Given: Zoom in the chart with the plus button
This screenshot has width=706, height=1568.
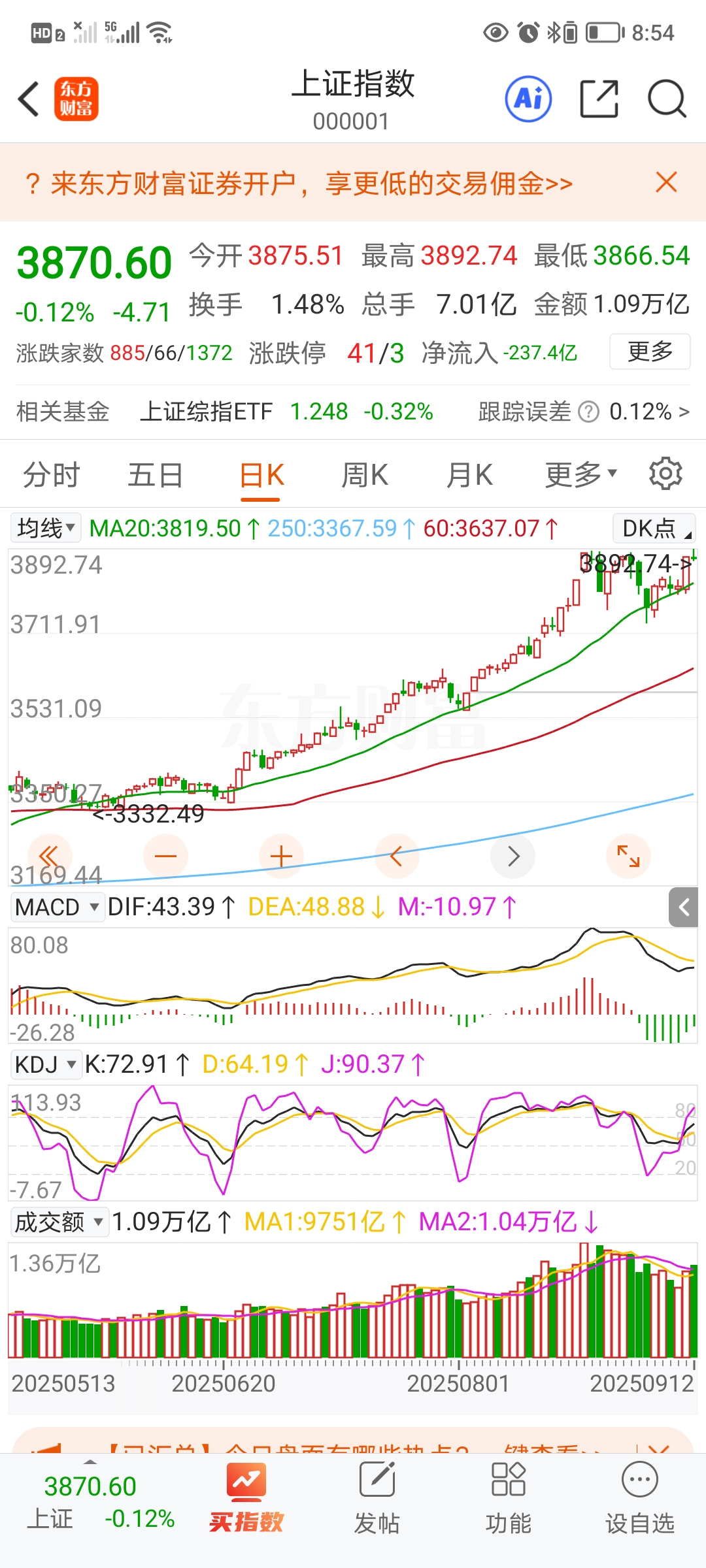Looking at the screenshot, I should click(281, 856).
